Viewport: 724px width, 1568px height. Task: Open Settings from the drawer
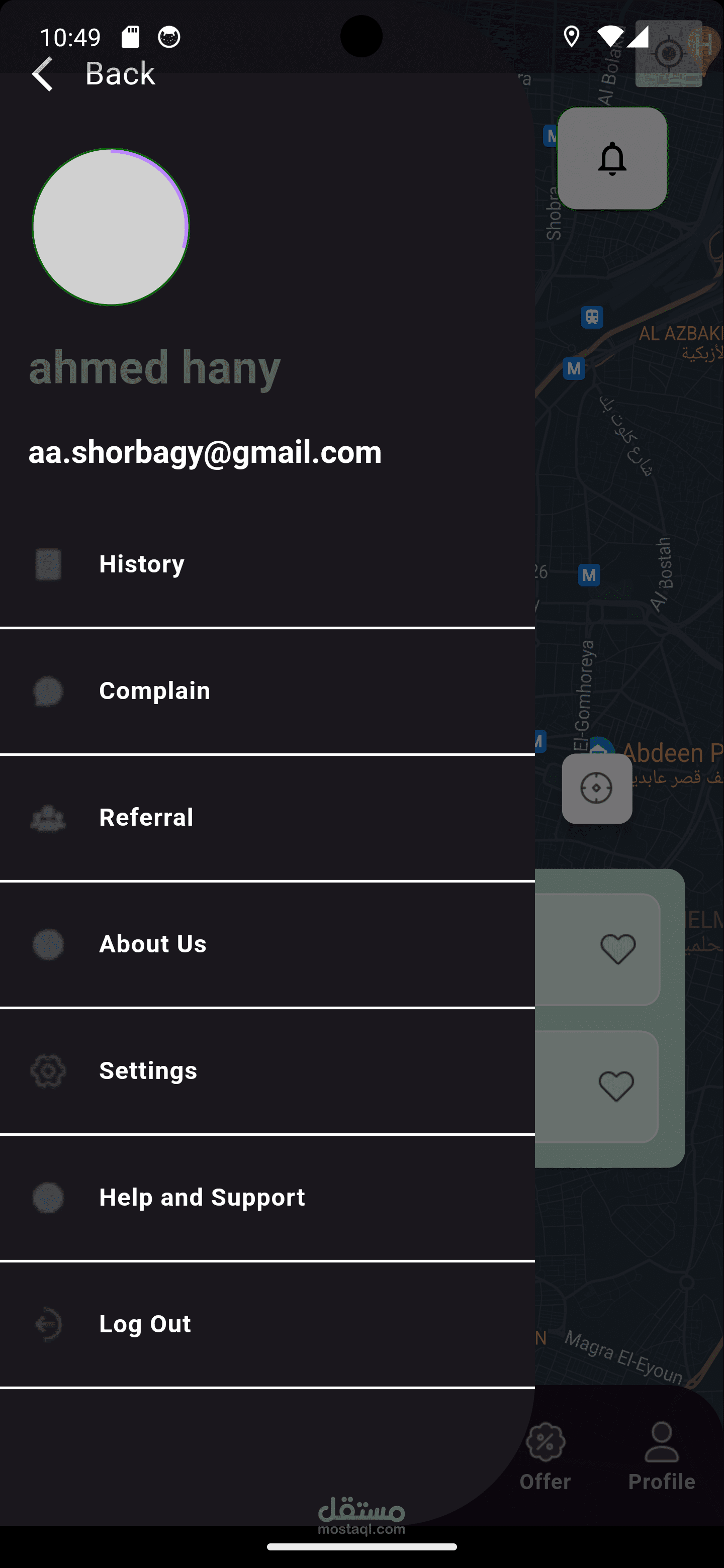coord(148,1070)
